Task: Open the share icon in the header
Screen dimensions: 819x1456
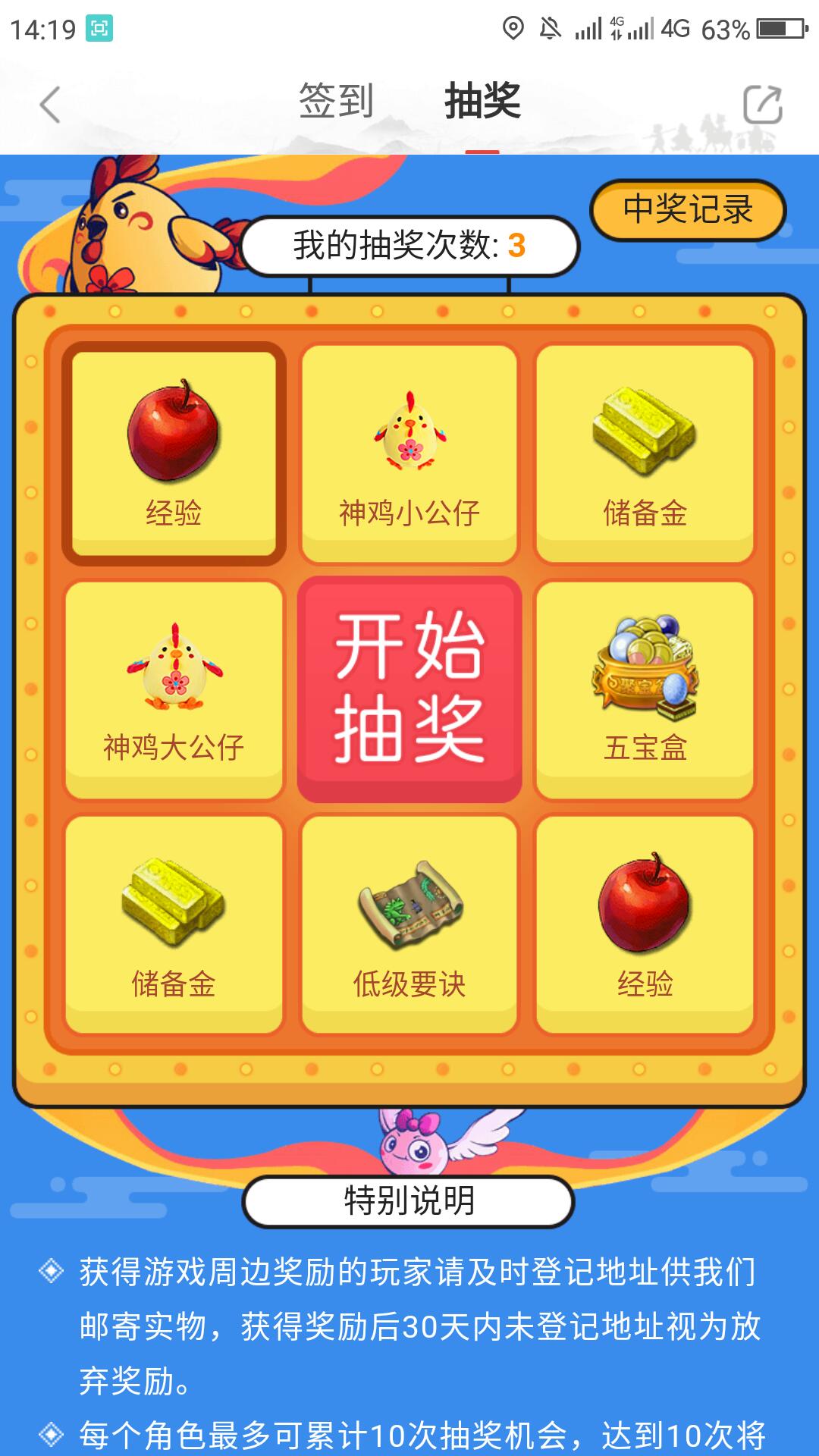Action: coord(762,105)
